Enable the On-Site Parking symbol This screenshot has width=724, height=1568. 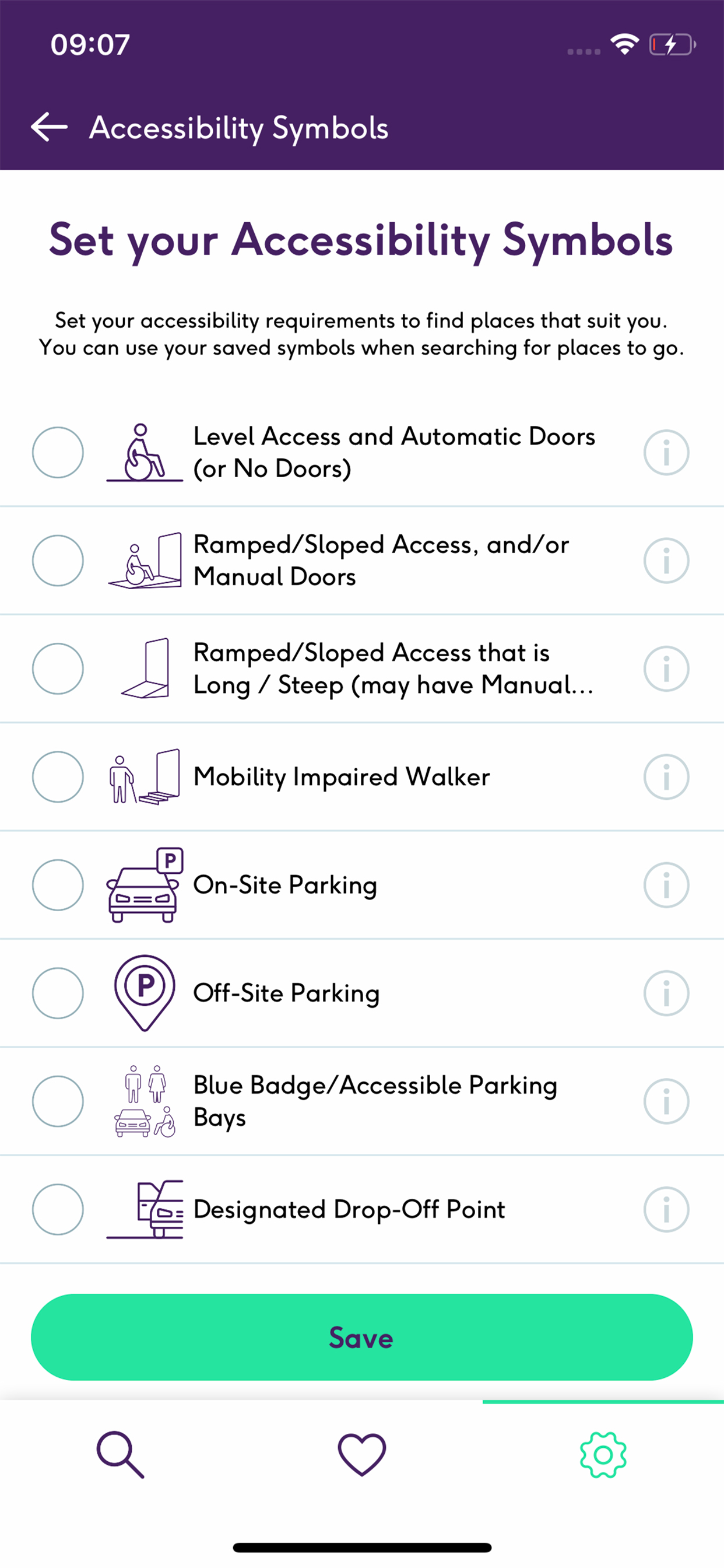pos(58,885)
